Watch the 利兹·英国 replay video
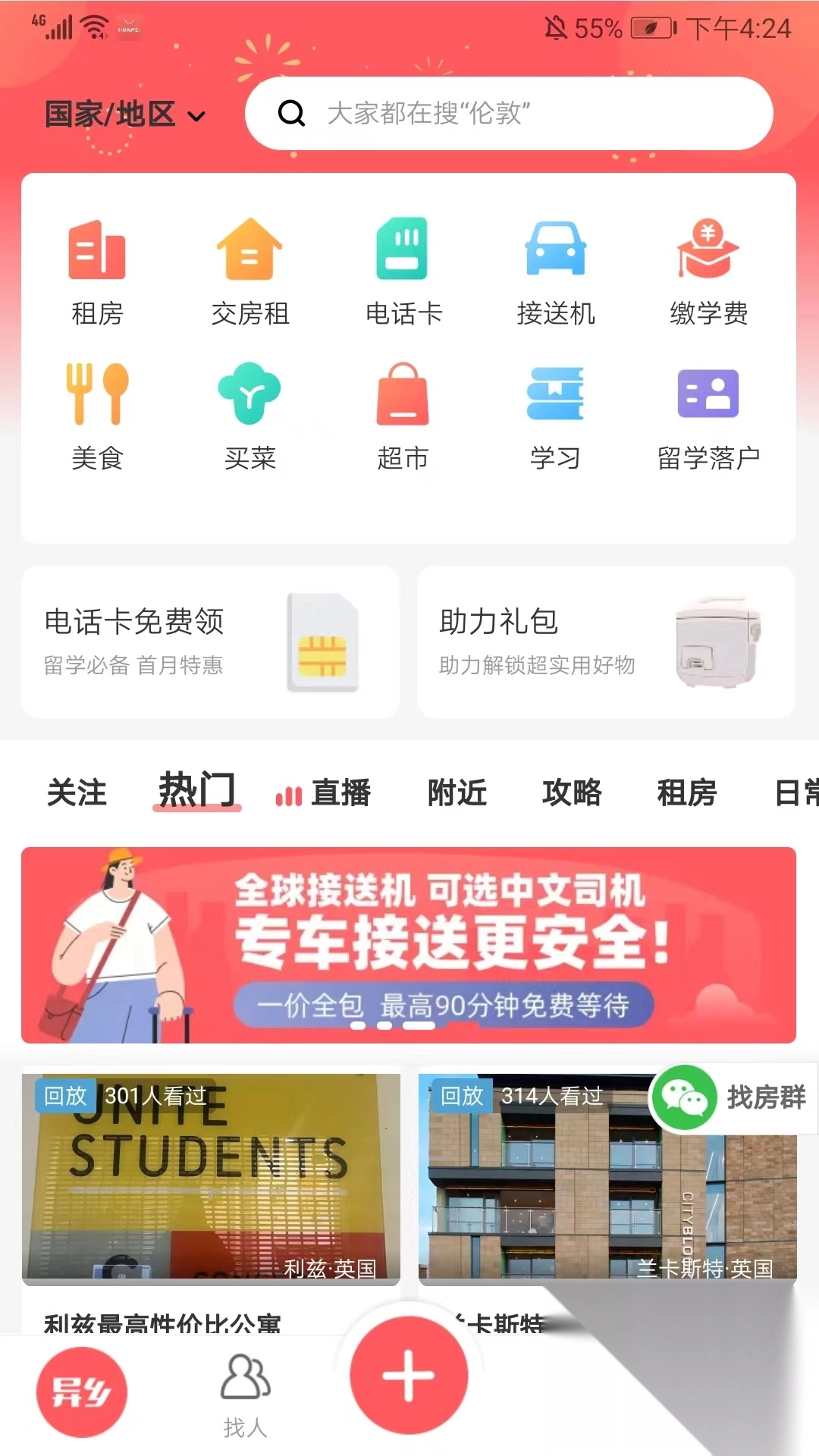 click(211, 1179)
